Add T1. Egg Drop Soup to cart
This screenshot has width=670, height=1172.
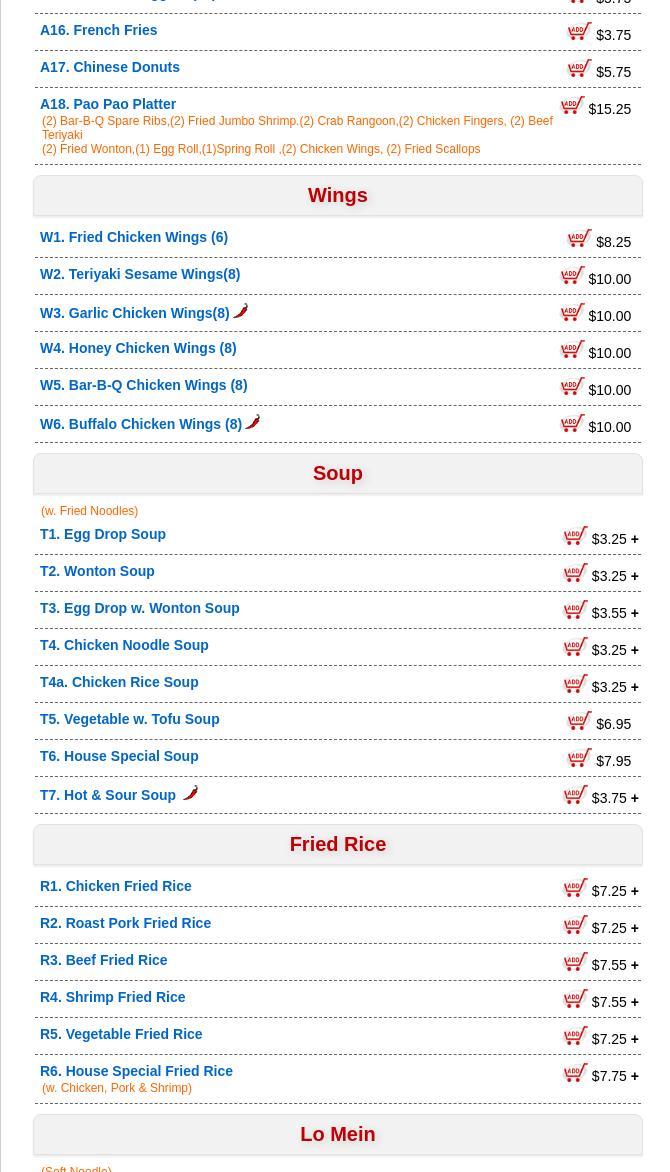pyautogui.click(x=575, y=536)
